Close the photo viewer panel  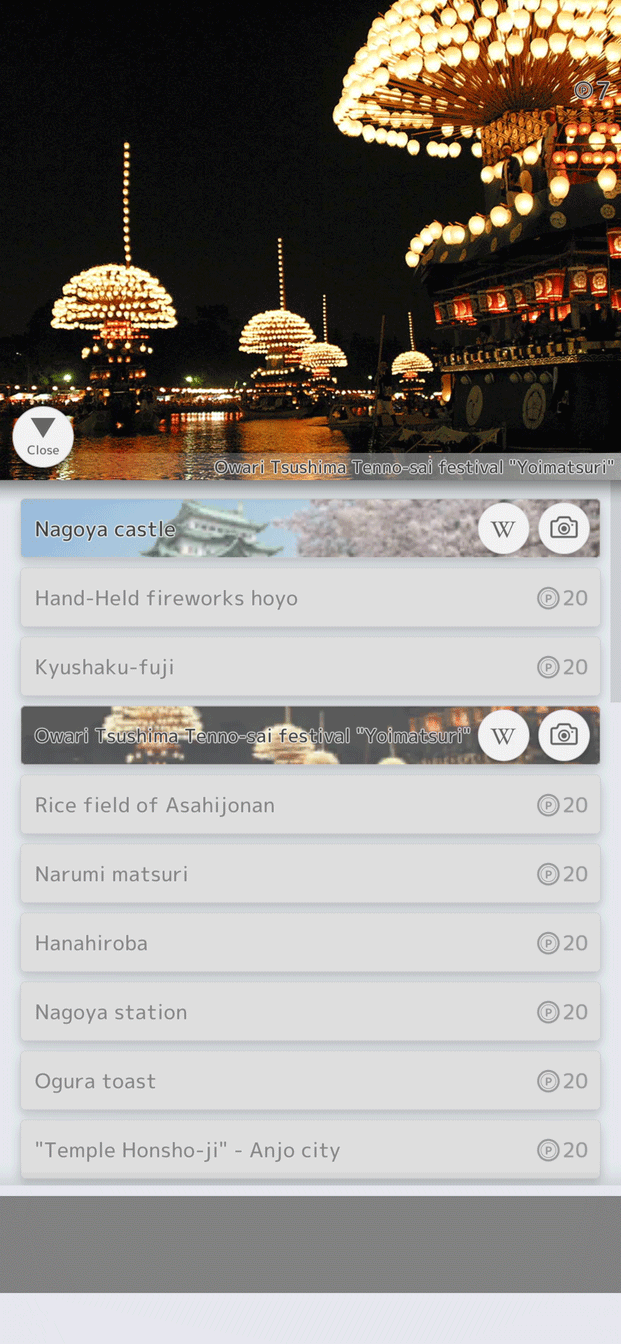click(43, 437)
